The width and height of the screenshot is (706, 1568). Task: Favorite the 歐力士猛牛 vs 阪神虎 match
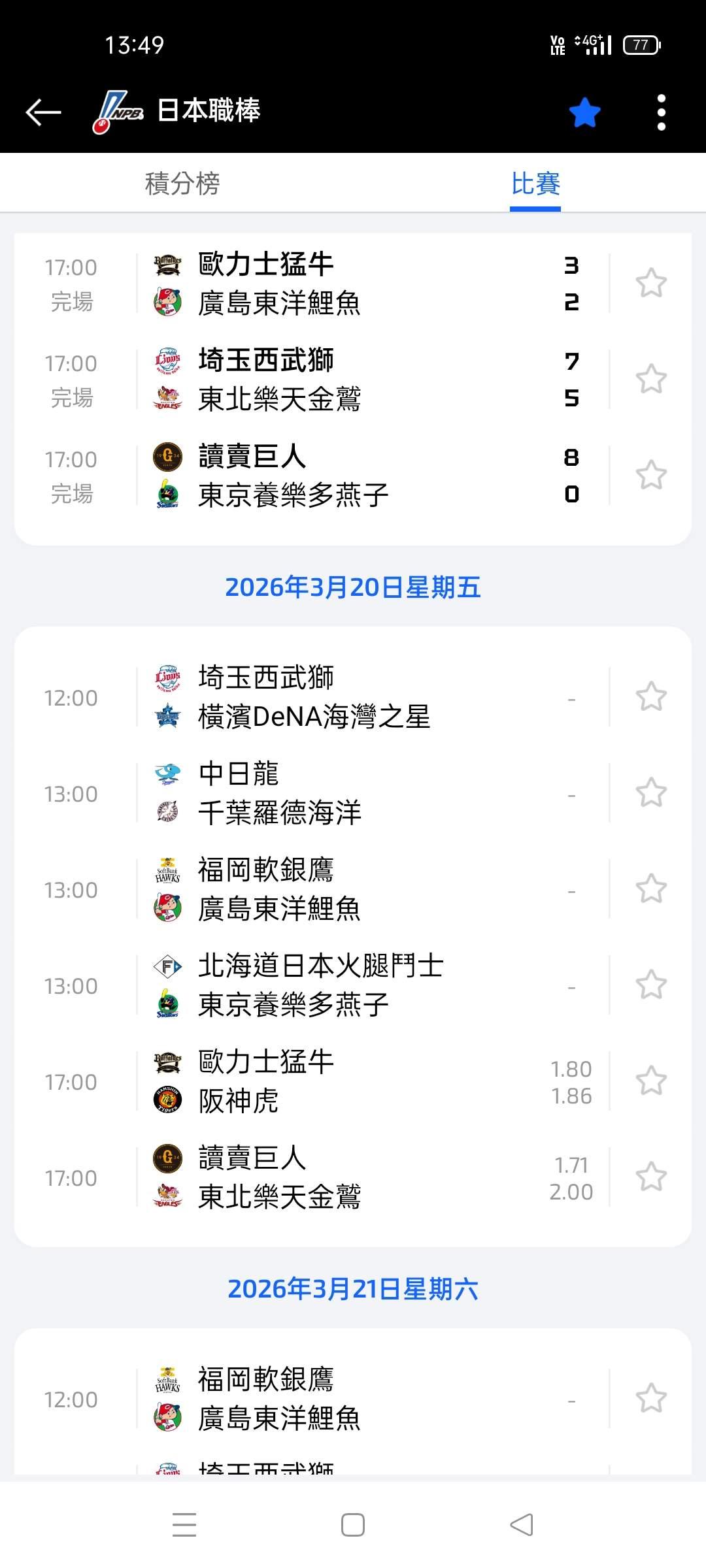(x=651, y=1081)
